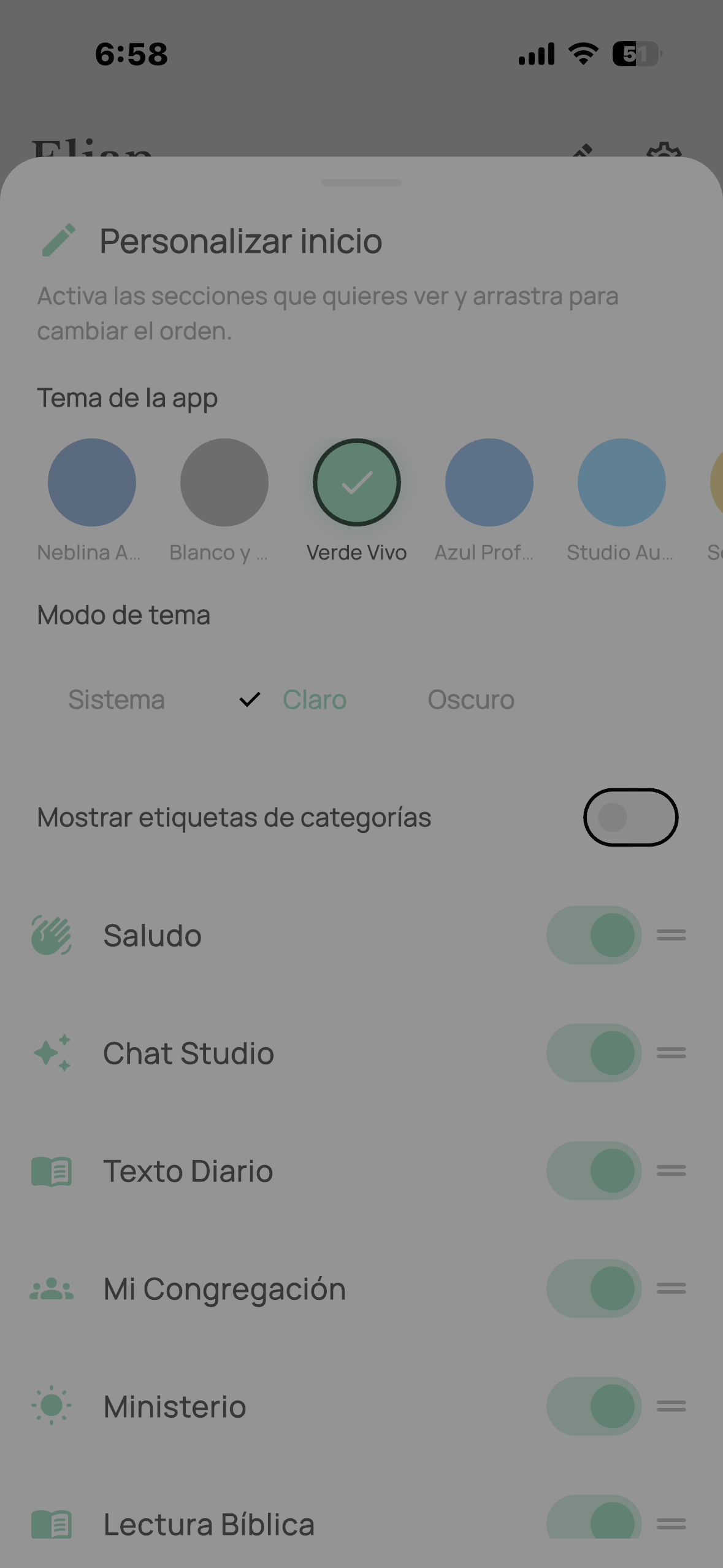Select the Studio Au theme color
Image resolution: width=723 pixels, height=1568 pixels.
[622, 482]
